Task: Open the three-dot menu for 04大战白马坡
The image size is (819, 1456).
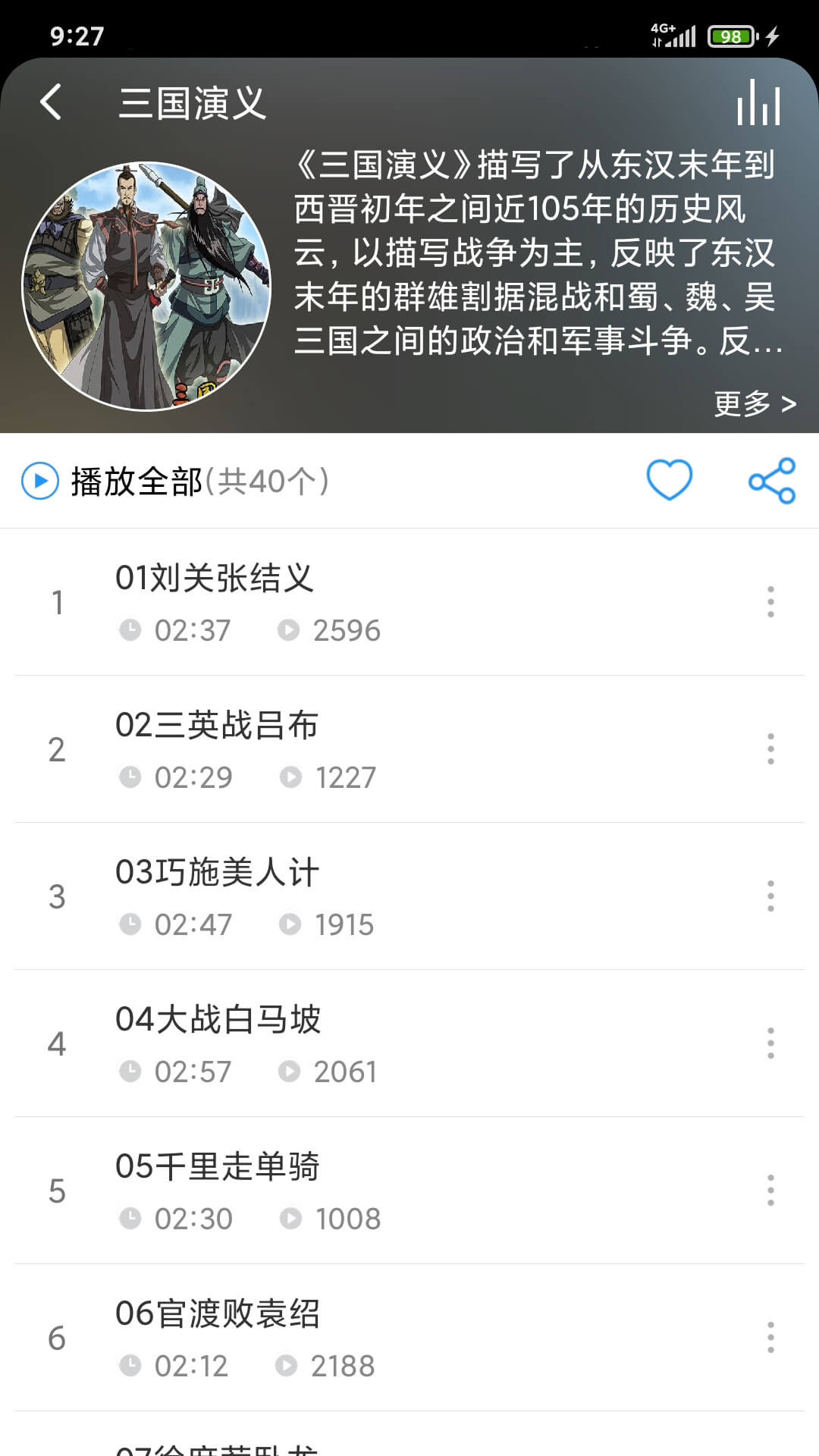Action: 770,1043
